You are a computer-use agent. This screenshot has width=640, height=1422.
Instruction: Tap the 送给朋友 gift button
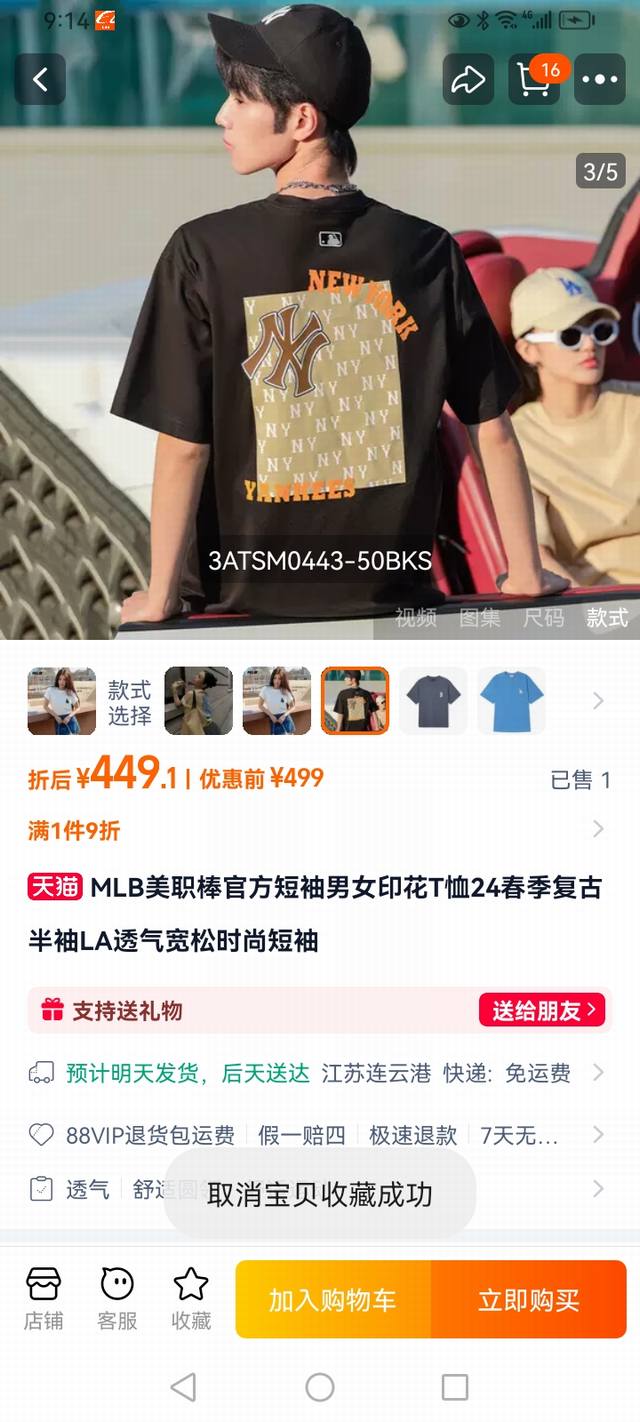point(543,1010)
